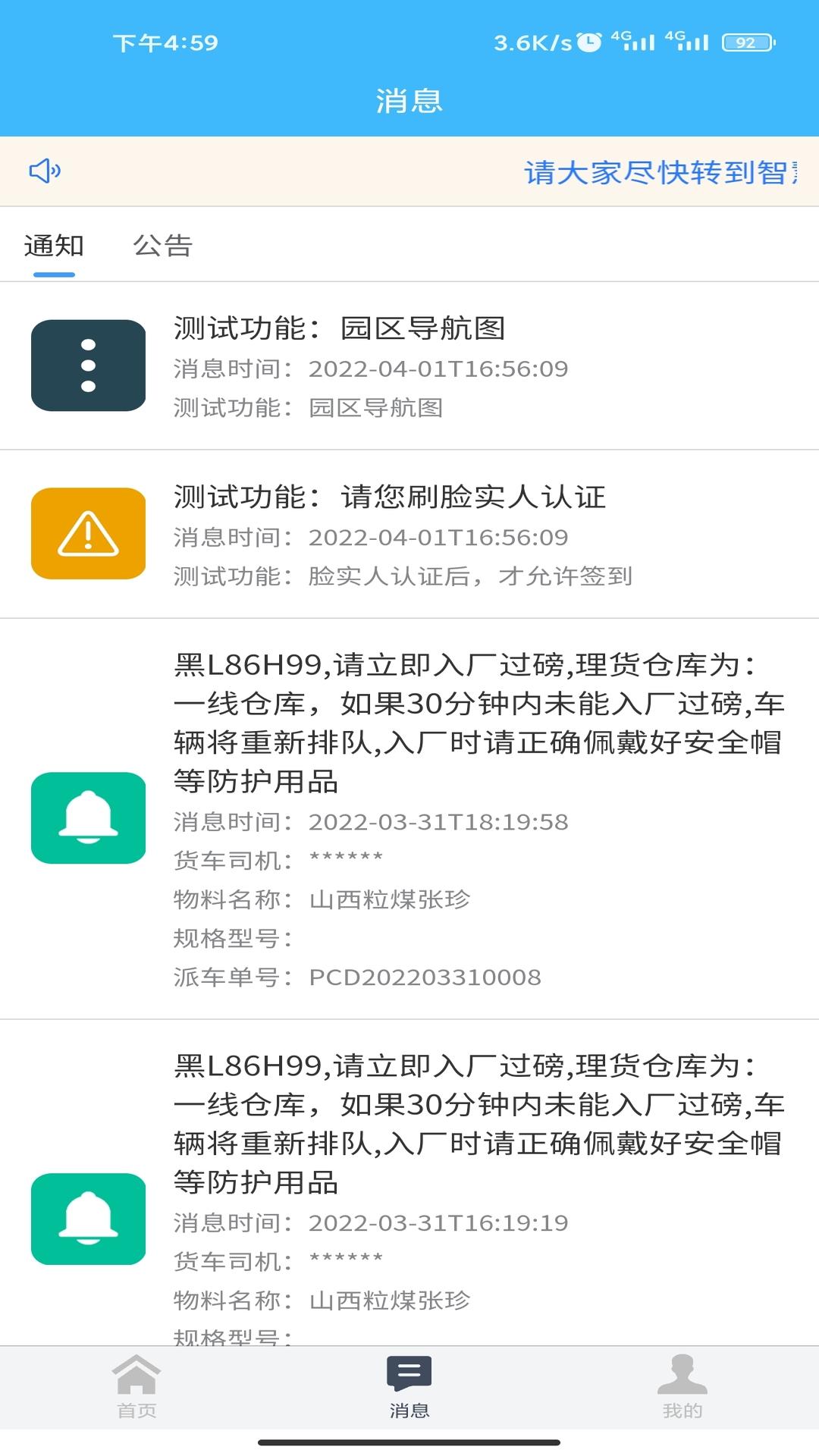The height and width of the screenshot is (1456, 819).
Task: Open the 园区导航图 test notification
Action: click(x=341, y=330)
